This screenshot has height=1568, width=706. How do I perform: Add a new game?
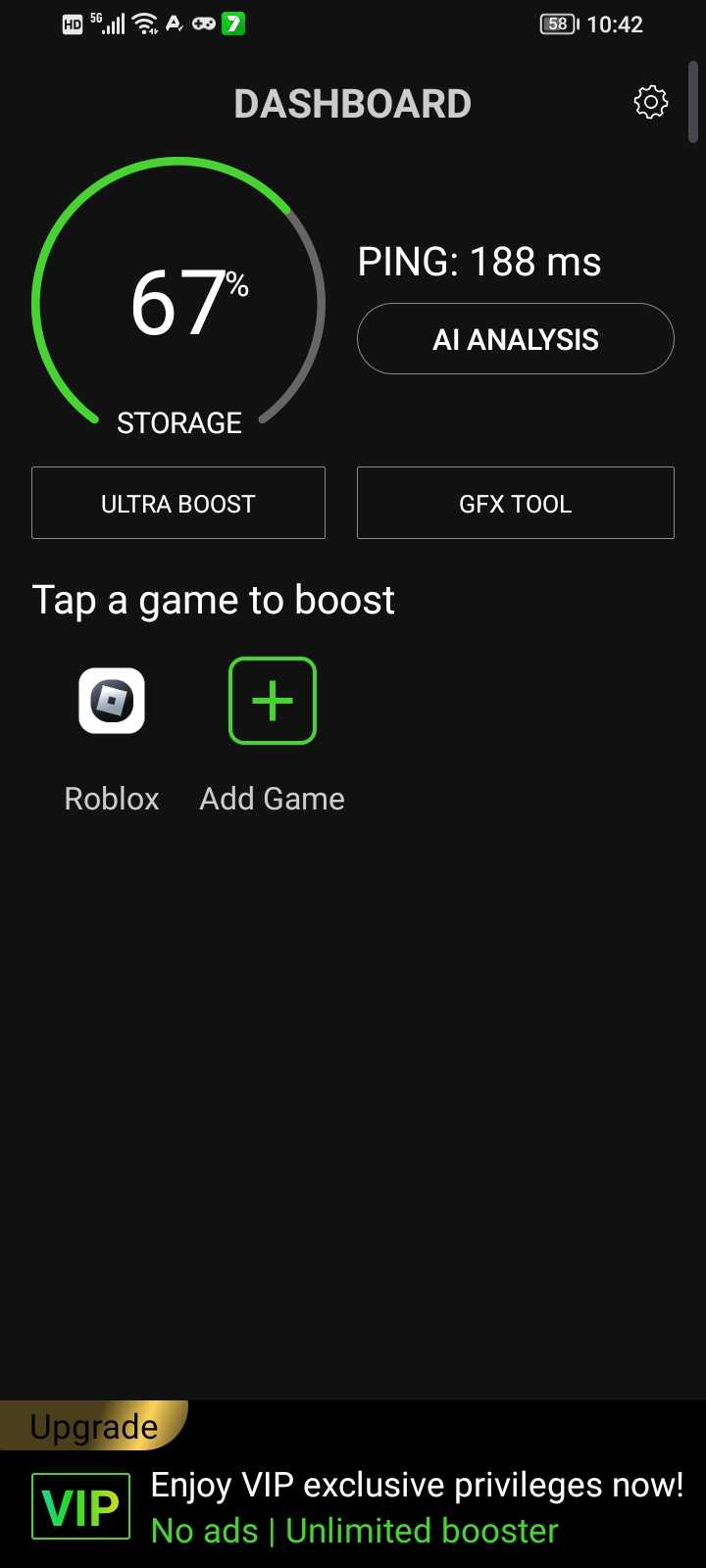tap(273, 701)
